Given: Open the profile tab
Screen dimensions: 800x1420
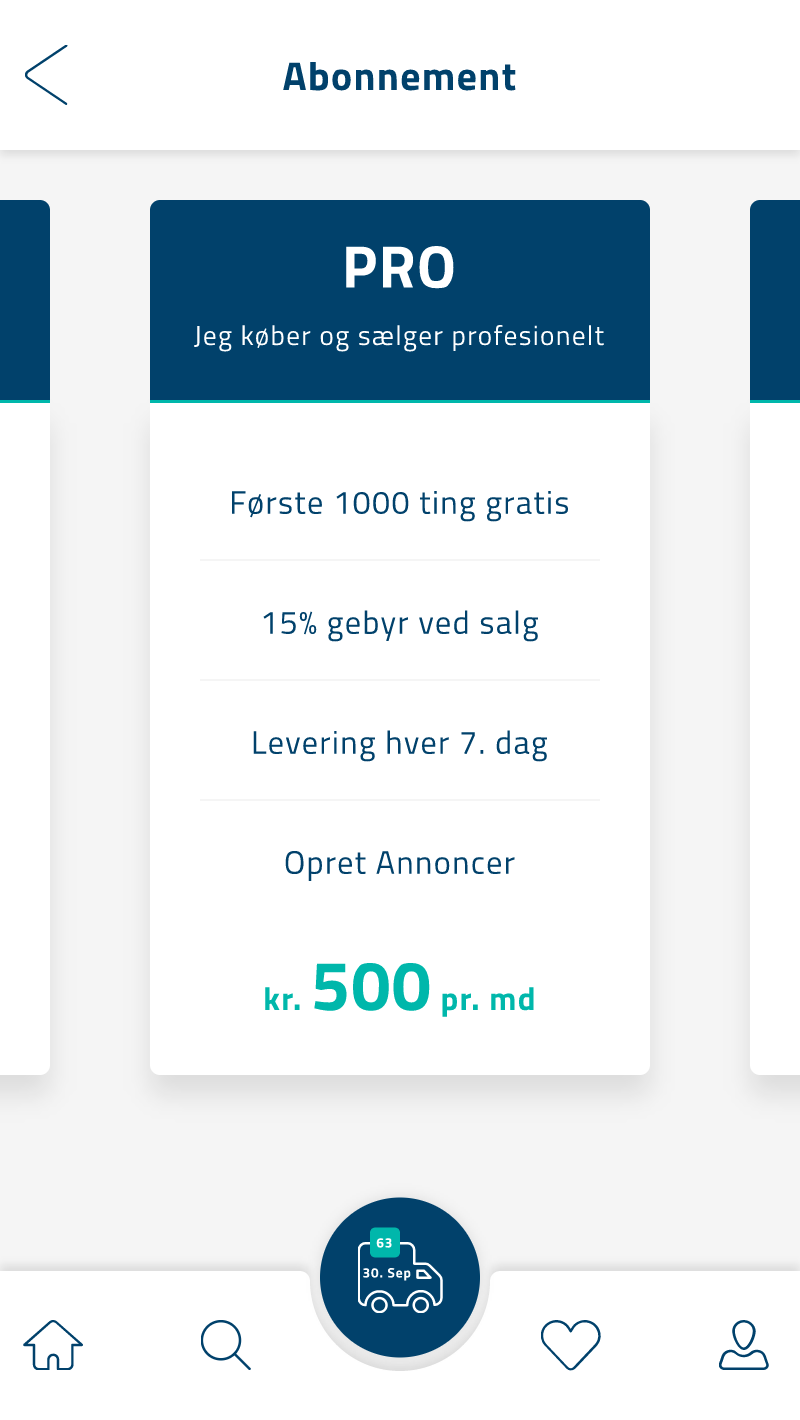Looking at the screenshot, I should (744, 1345).
